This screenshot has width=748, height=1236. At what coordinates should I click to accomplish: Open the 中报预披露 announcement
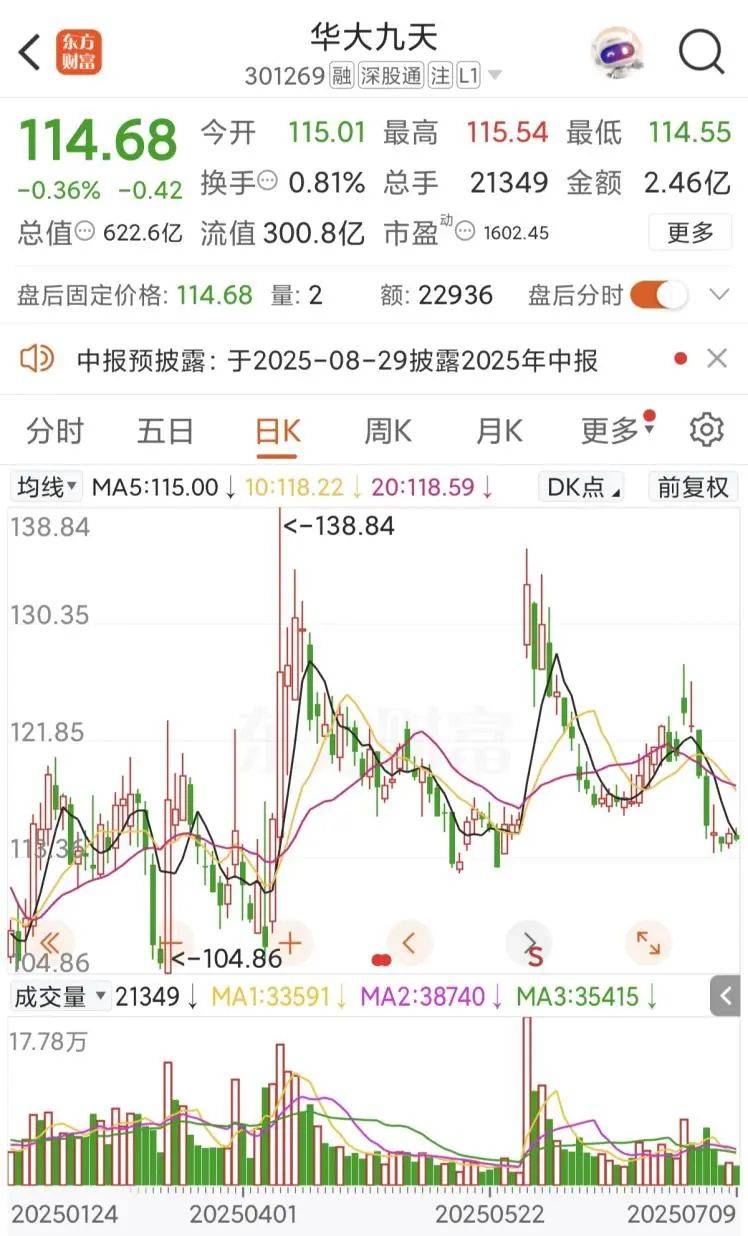[x=338, y=360]
